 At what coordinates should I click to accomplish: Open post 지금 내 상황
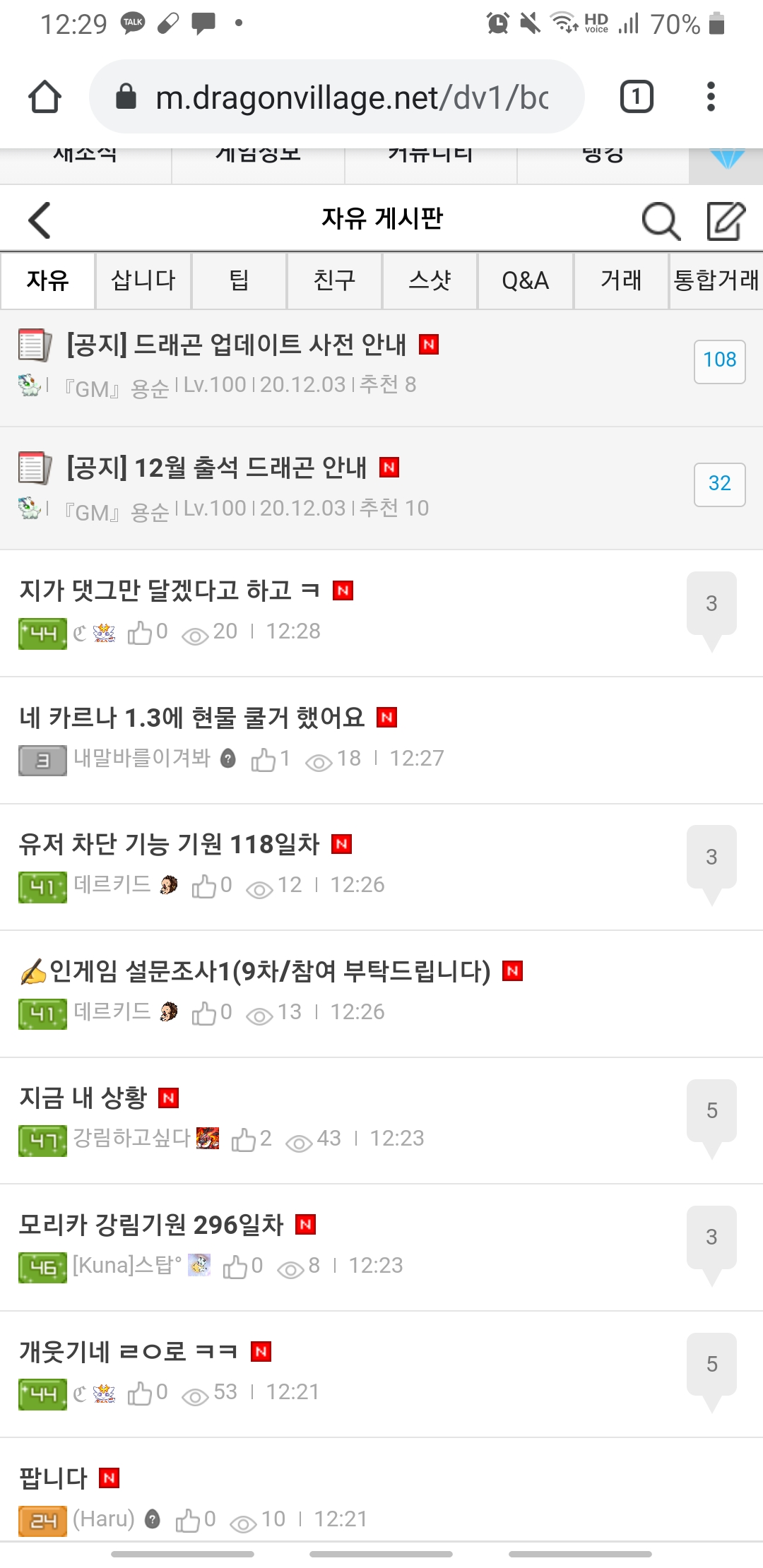[x=83, y=1098]
